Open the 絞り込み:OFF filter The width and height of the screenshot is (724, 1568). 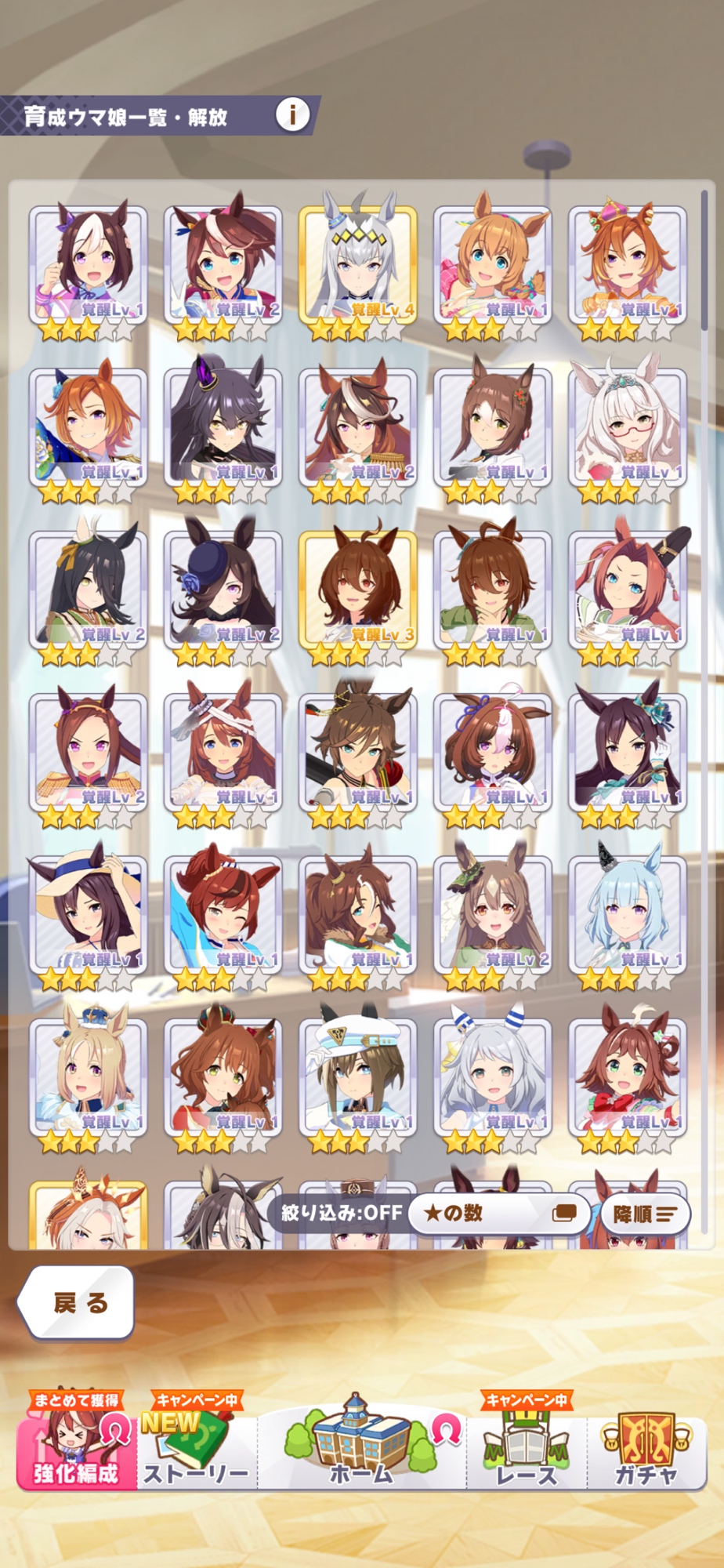point(342,1213)
